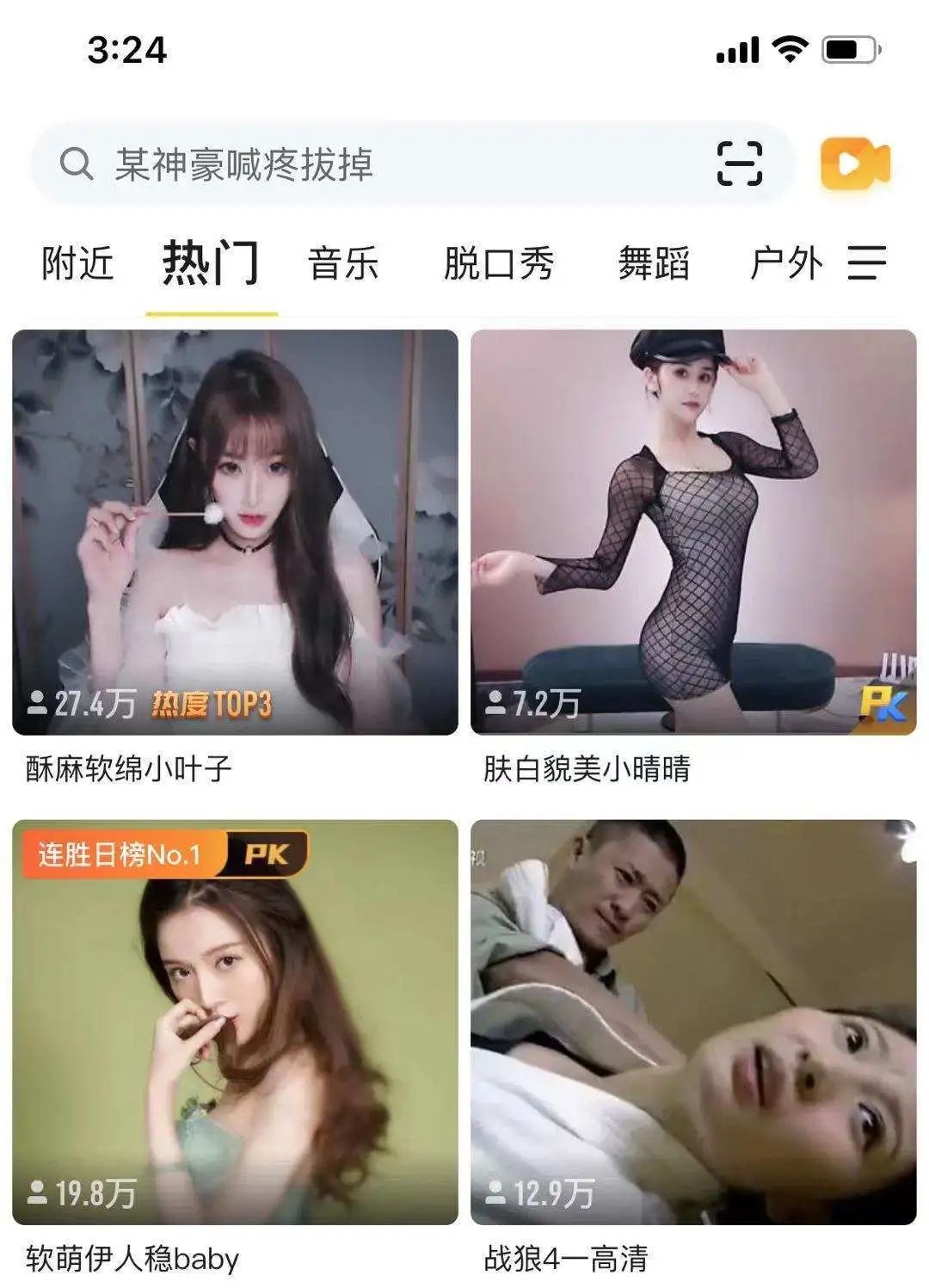
Task: Watch the 战狼4一高清 stream
Action: 693,1022
